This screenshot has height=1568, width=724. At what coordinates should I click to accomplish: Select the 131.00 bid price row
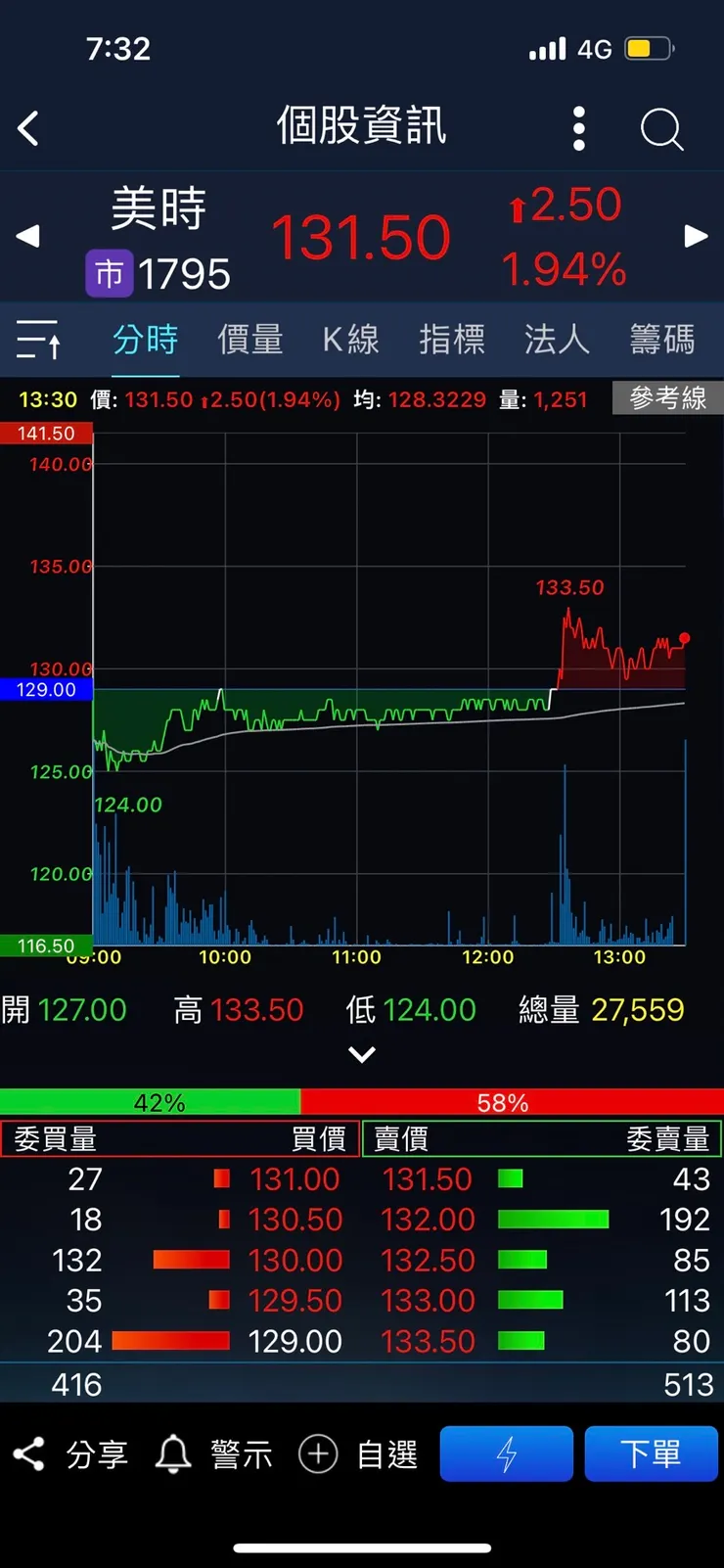(181, 1179)
